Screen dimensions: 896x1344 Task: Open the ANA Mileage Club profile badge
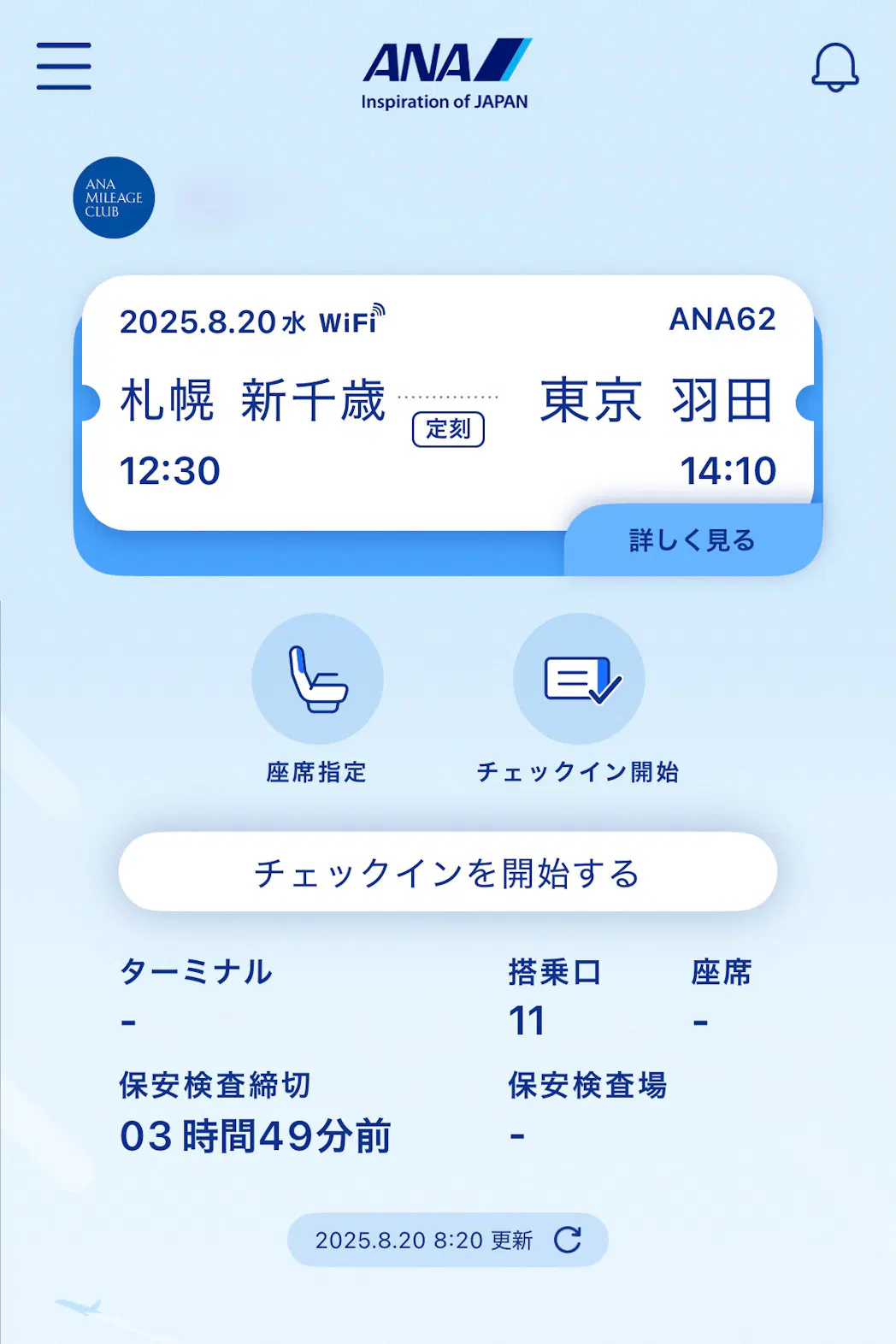pyautogui.click(x=114, y=197)
